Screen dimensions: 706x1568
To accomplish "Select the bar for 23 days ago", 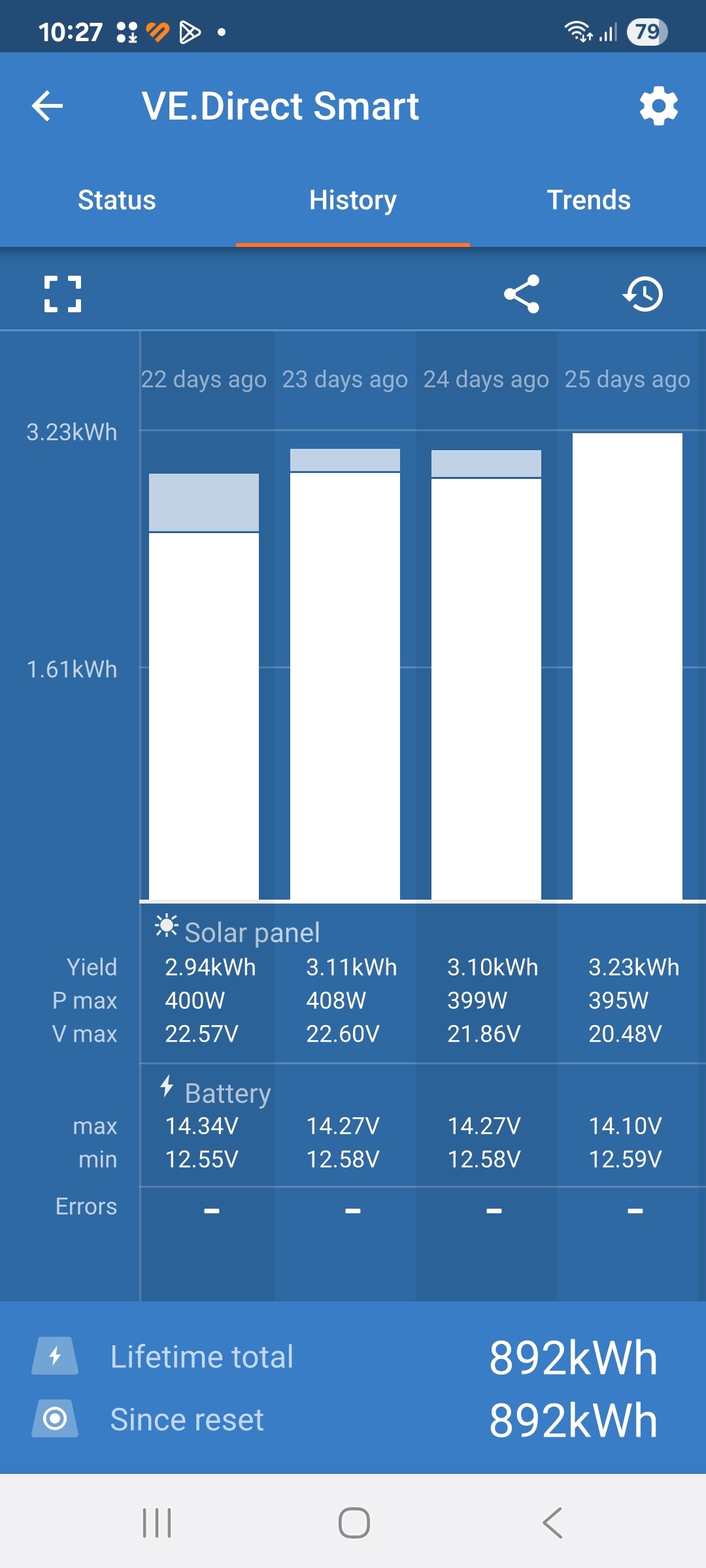I will pyautogui.click(x=345, y=673).
